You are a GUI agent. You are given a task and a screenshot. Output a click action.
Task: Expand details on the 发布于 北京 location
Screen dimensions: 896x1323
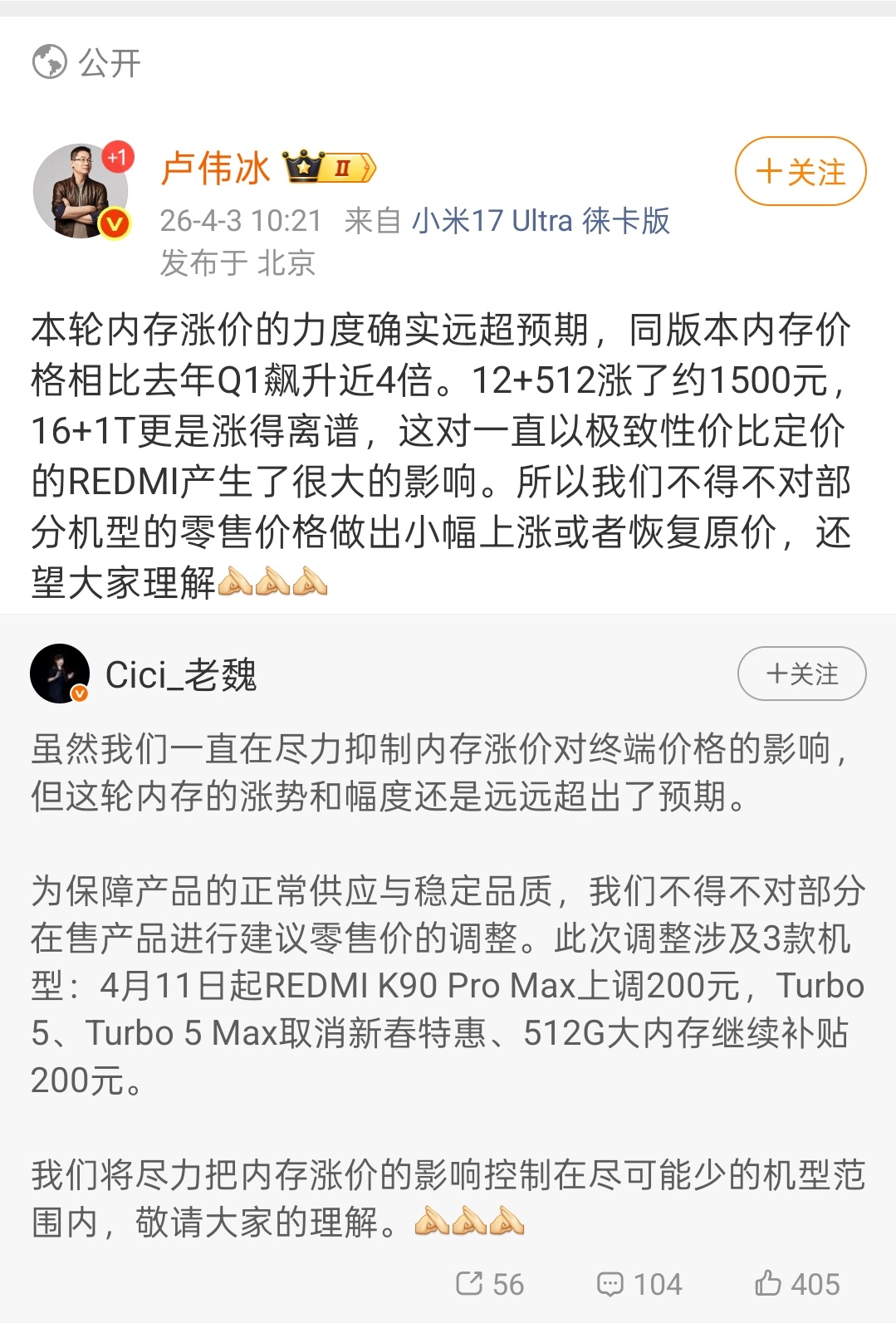(x=236, y=262)
